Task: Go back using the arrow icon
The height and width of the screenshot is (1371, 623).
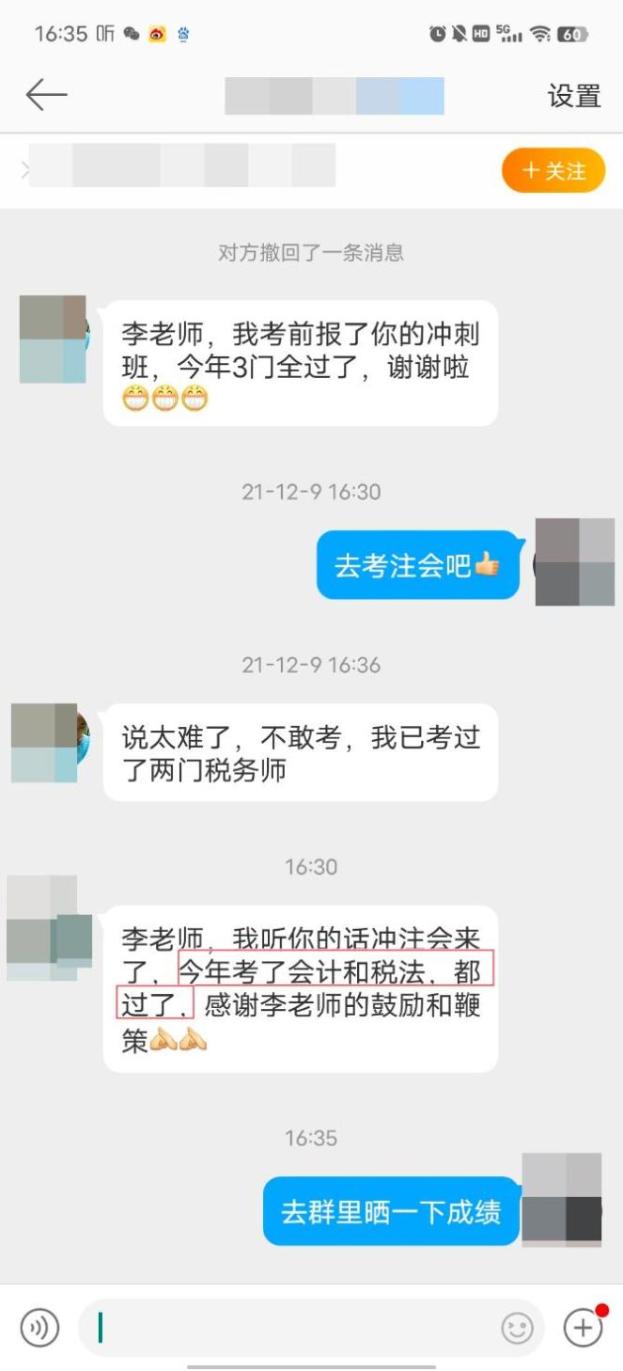Action: [x=46, y=96]
